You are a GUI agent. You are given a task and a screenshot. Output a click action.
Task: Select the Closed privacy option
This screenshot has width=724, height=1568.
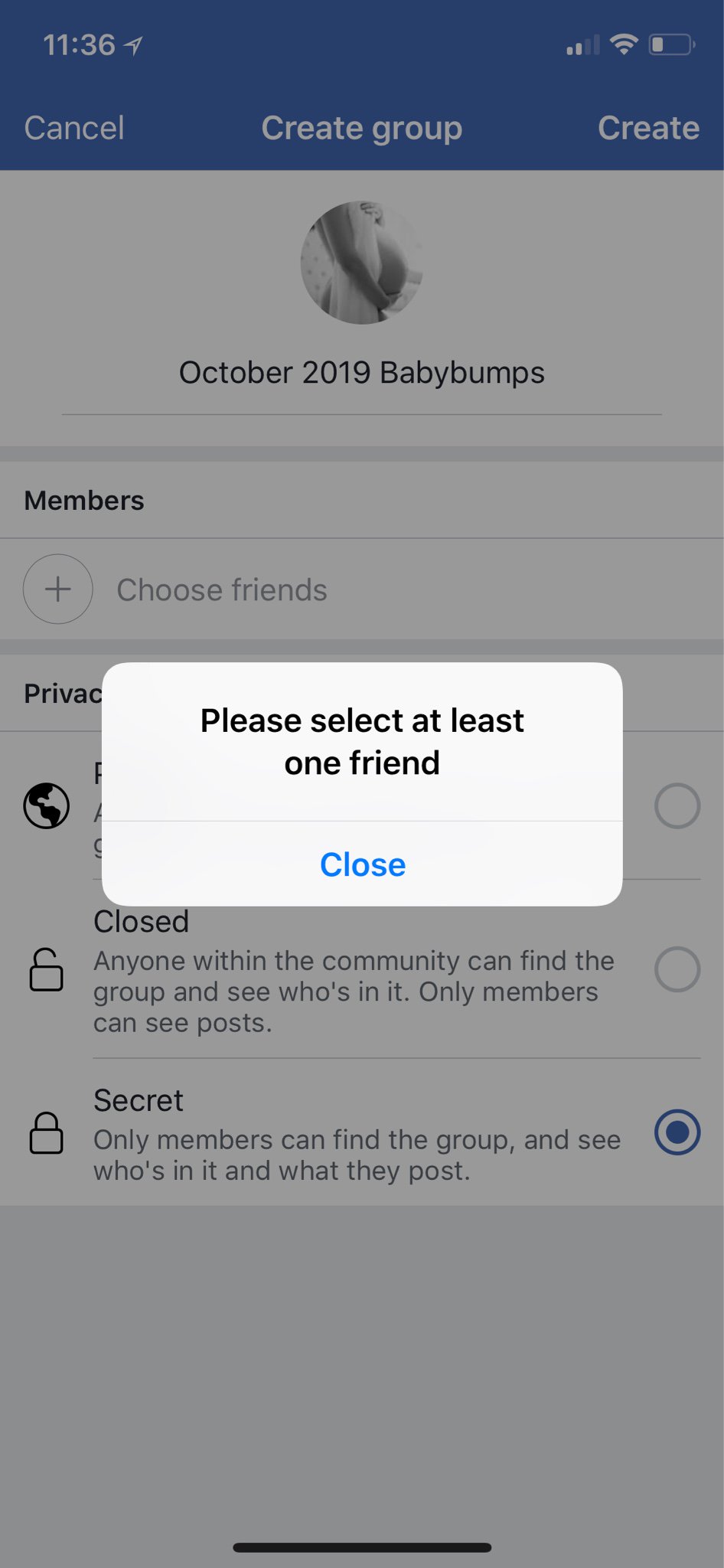677,969
